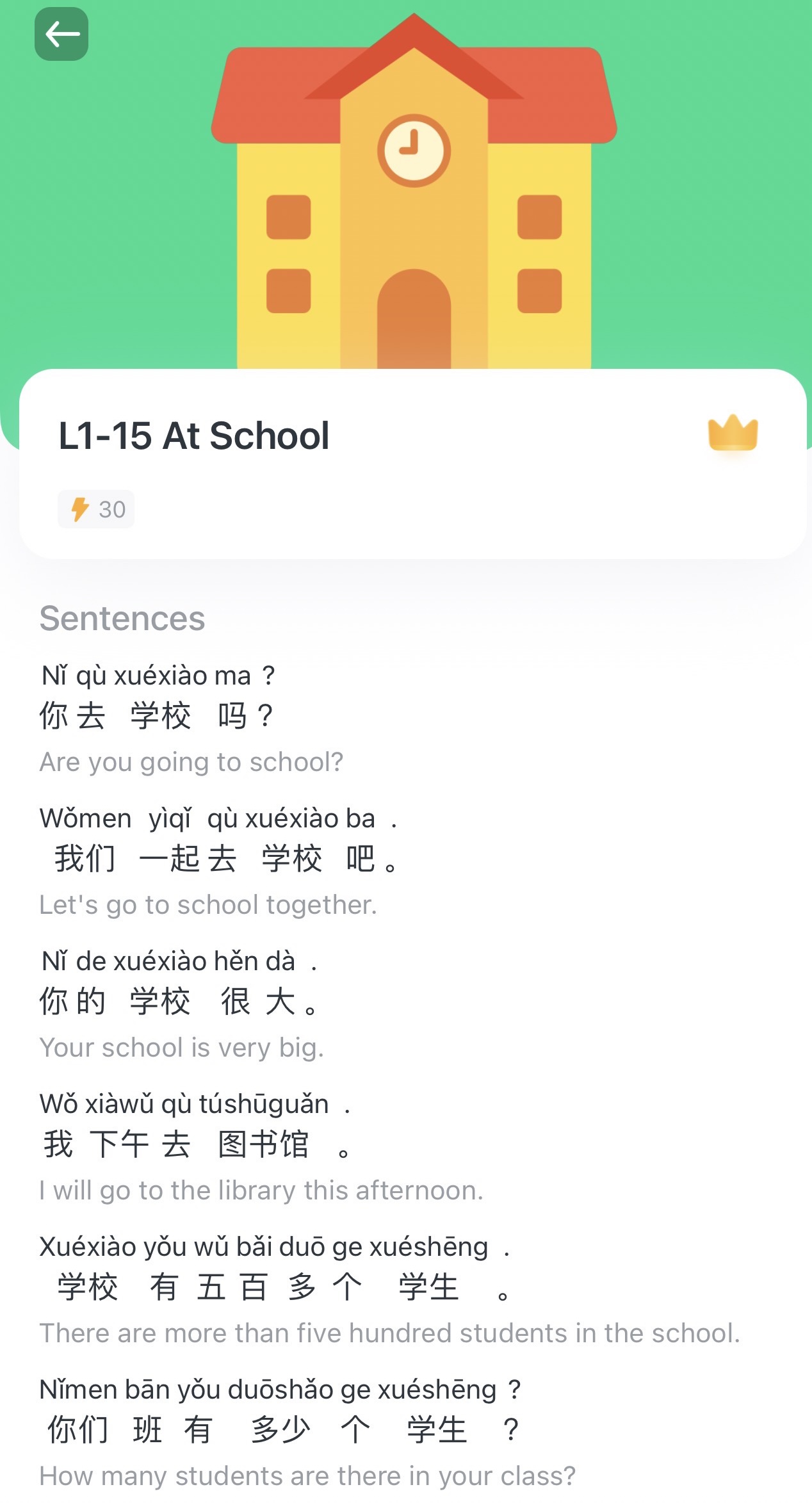Image resolution: width=812 pixels, height=1503 pixels.
Task: Select the sentence 'Wǒ xiàwǔ qù túshūguǎn'
Action: click(x=195, y=1144)
